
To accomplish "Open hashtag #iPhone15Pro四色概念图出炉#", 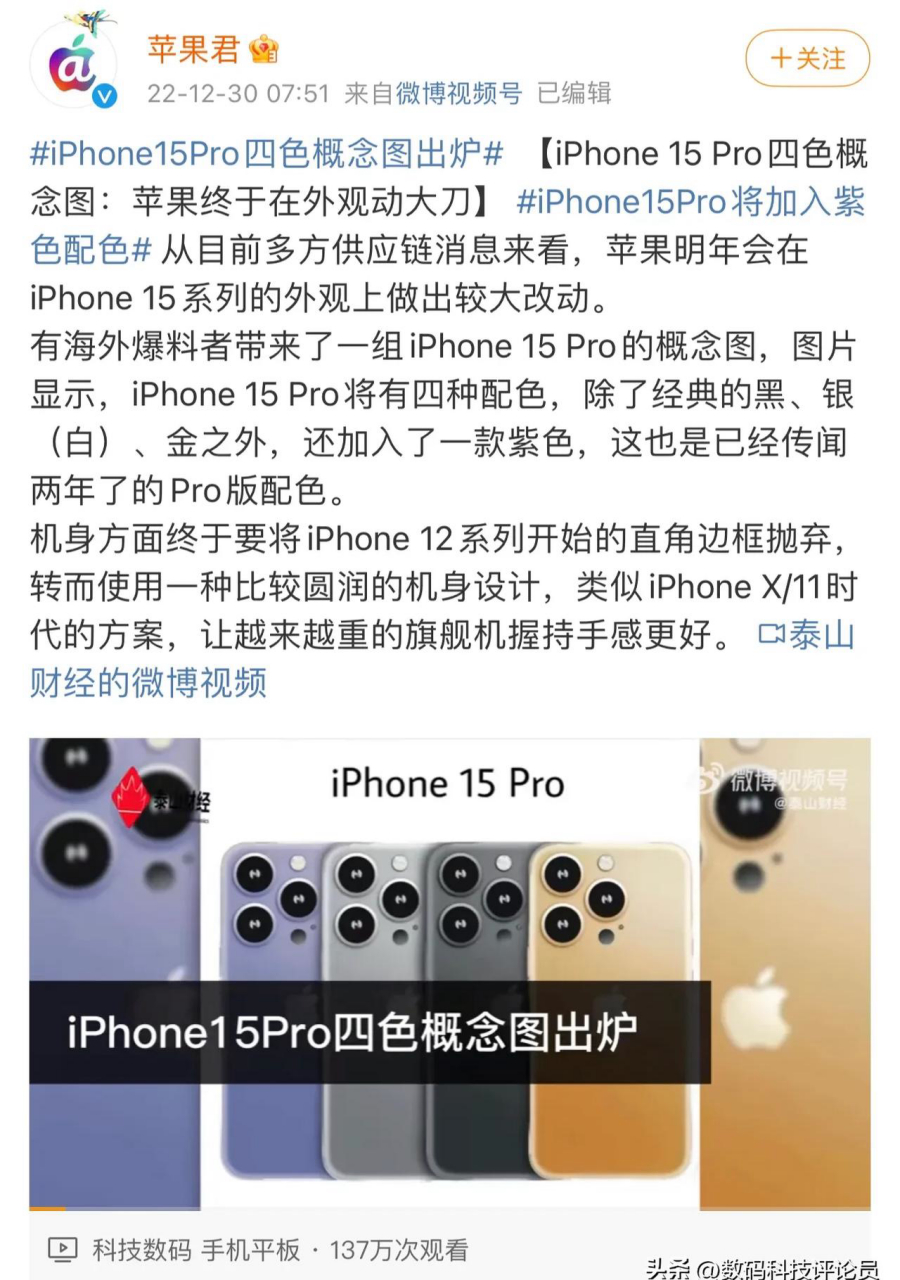I will (267, 155).
